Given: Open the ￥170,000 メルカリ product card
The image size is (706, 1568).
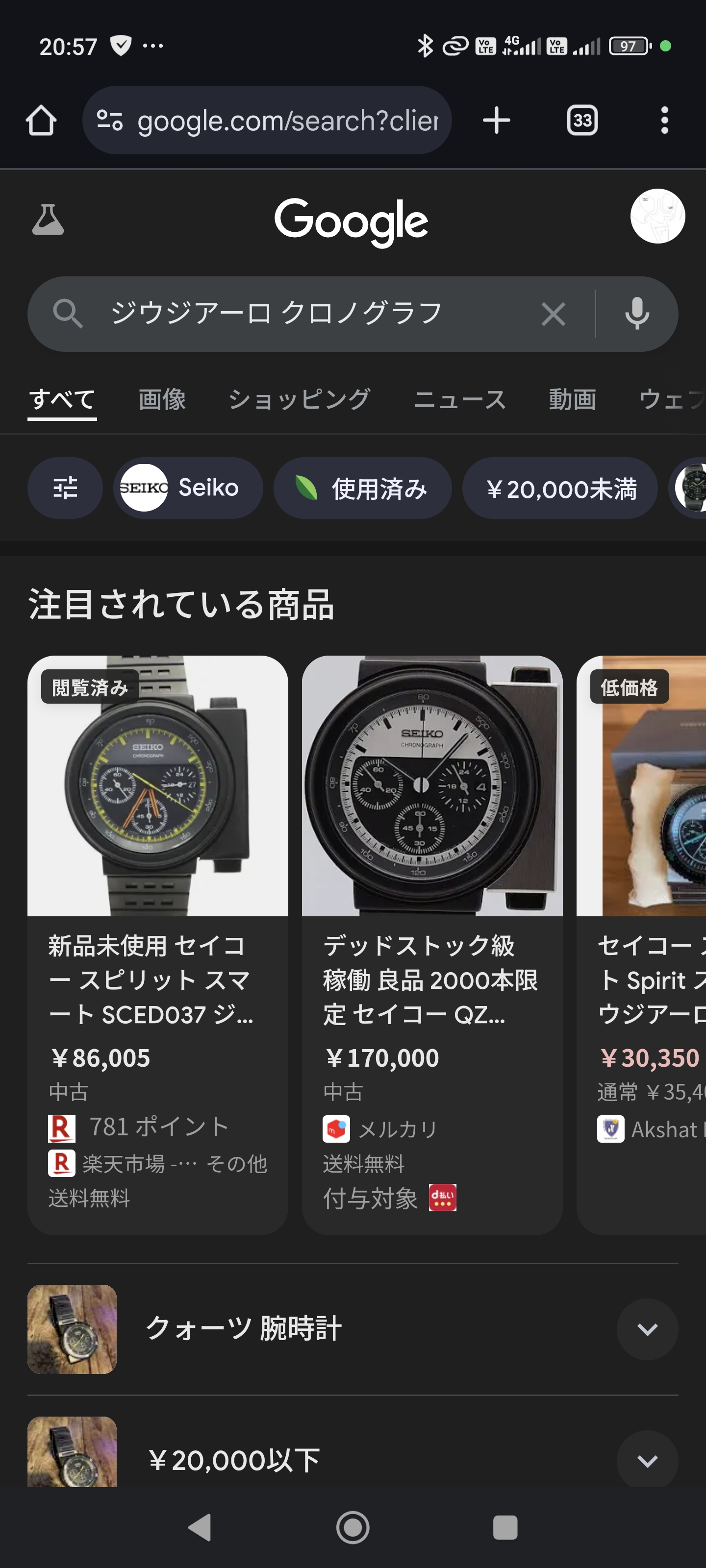Looking at the screenshot, I should 432,943.
